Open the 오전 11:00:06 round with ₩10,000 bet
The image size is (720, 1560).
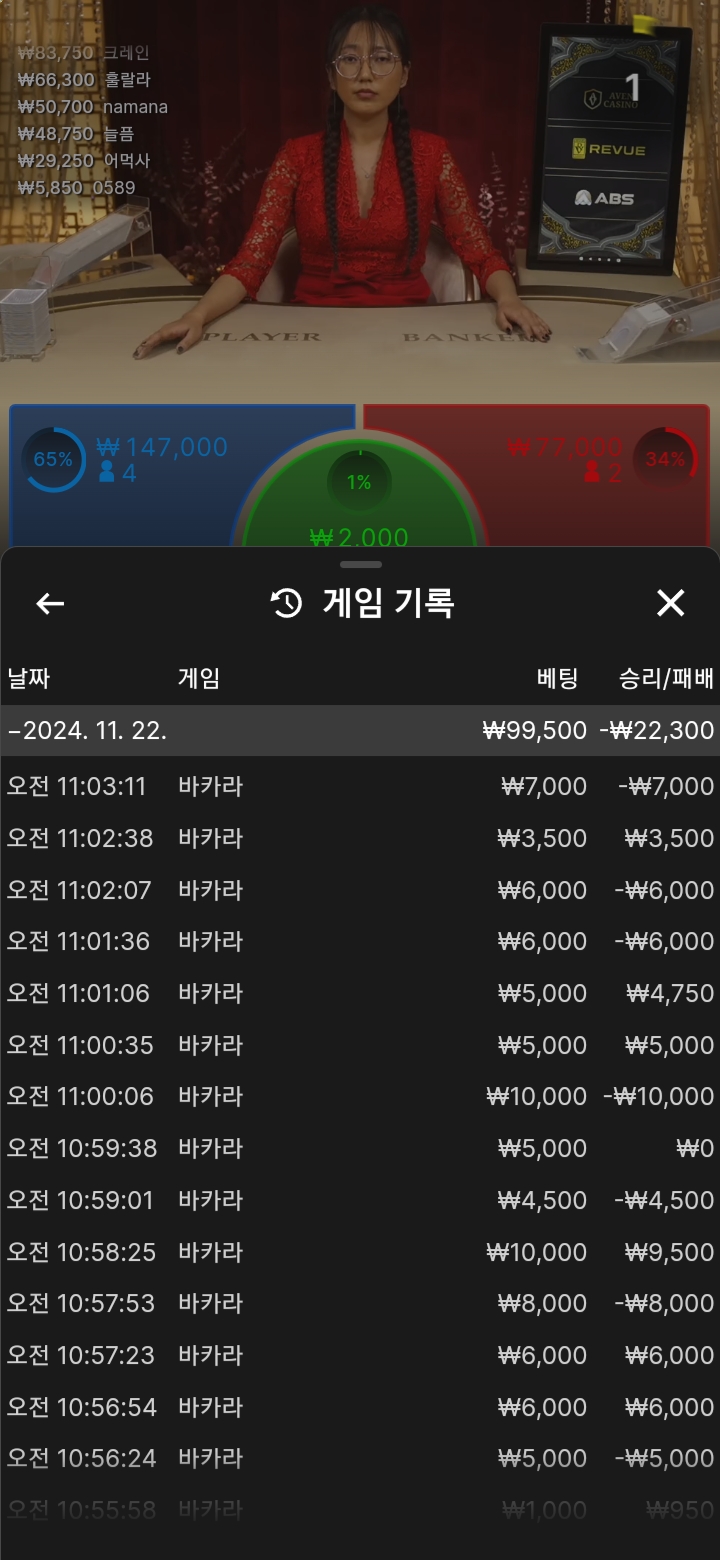coord(360,1096)
